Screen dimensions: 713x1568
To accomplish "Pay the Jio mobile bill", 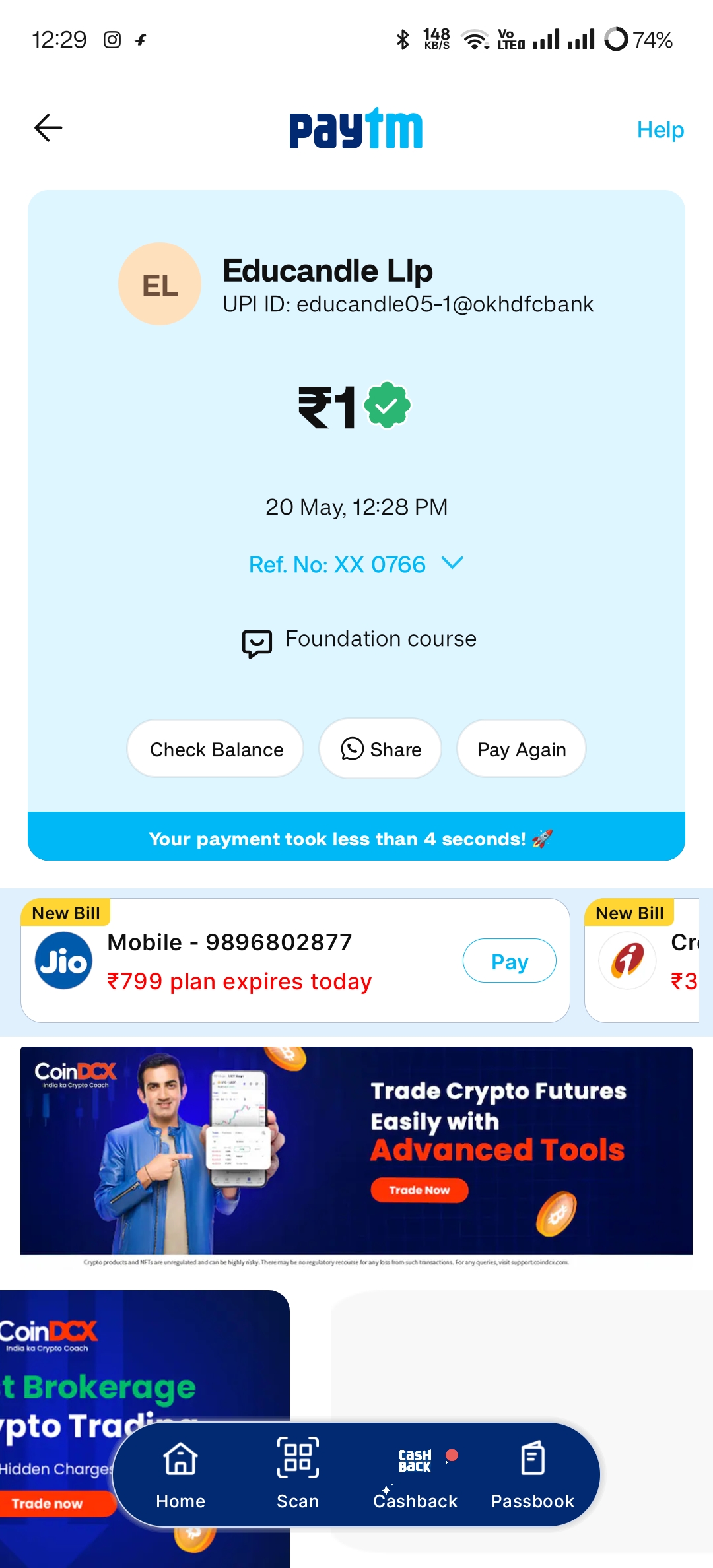I will tap(509, 961).
